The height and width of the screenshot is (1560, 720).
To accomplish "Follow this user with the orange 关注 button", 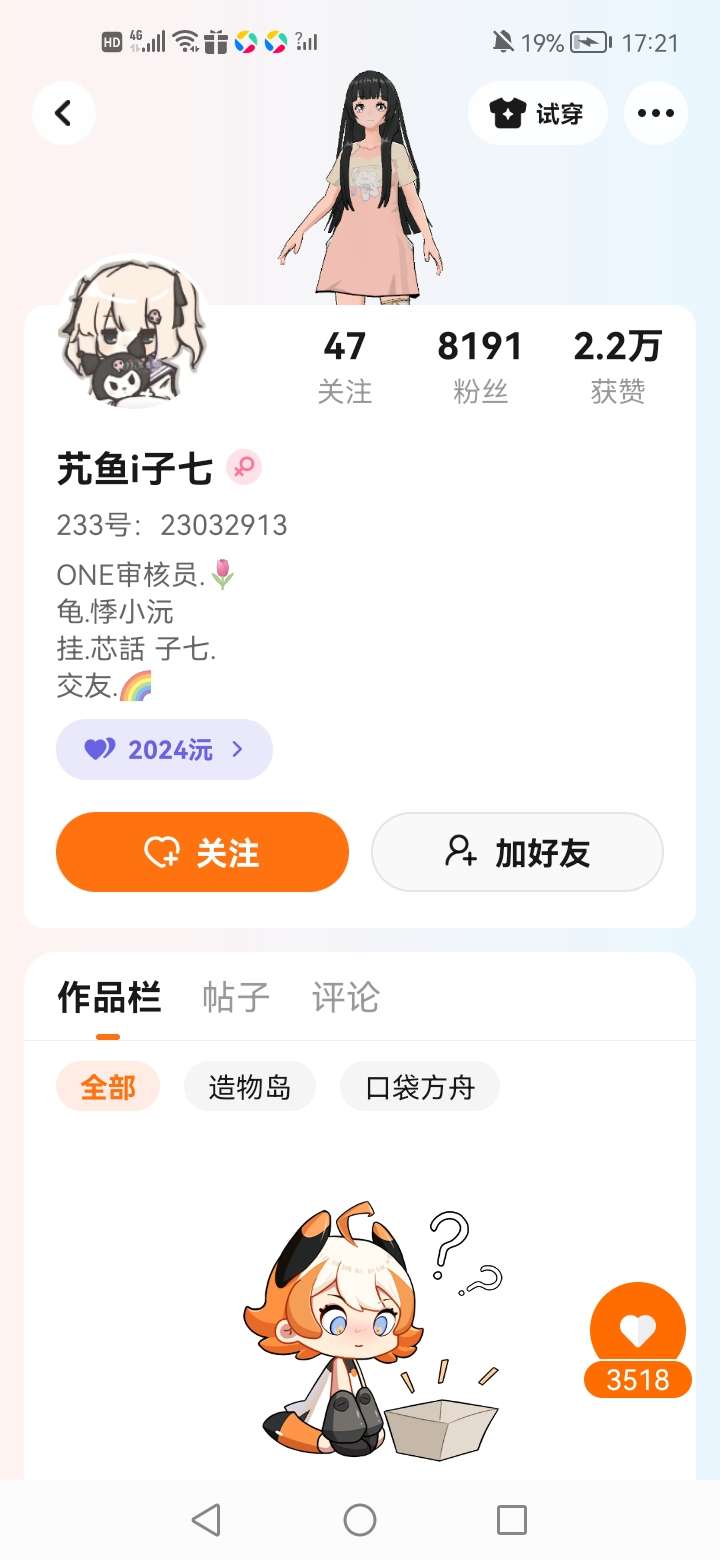I will tap(202, 852).
